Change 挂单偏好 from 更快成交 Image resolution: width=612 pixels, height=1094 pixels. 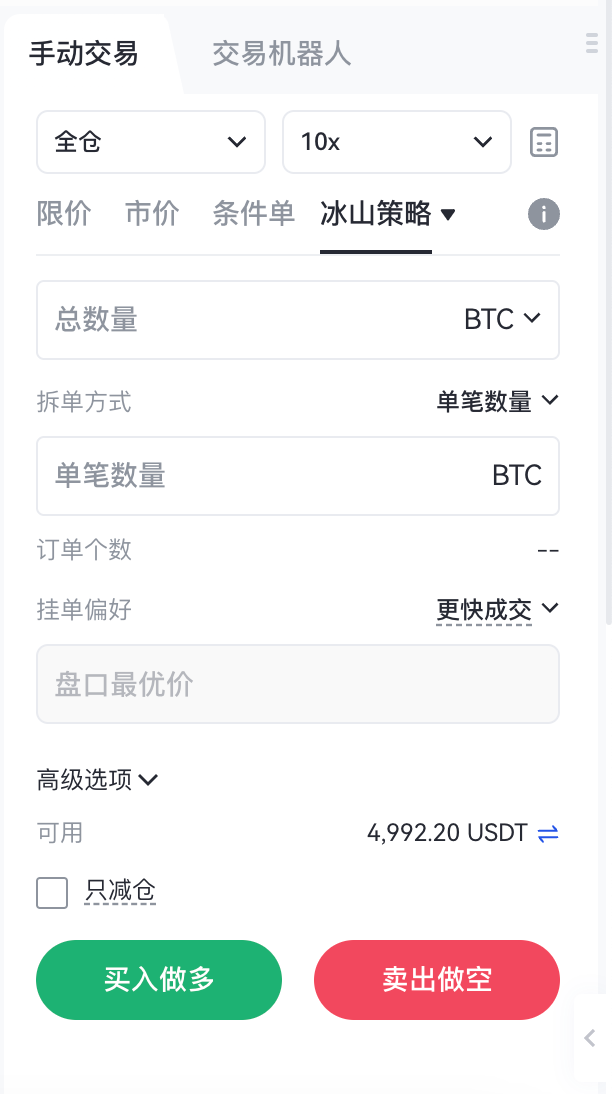[x=497, y=609]
